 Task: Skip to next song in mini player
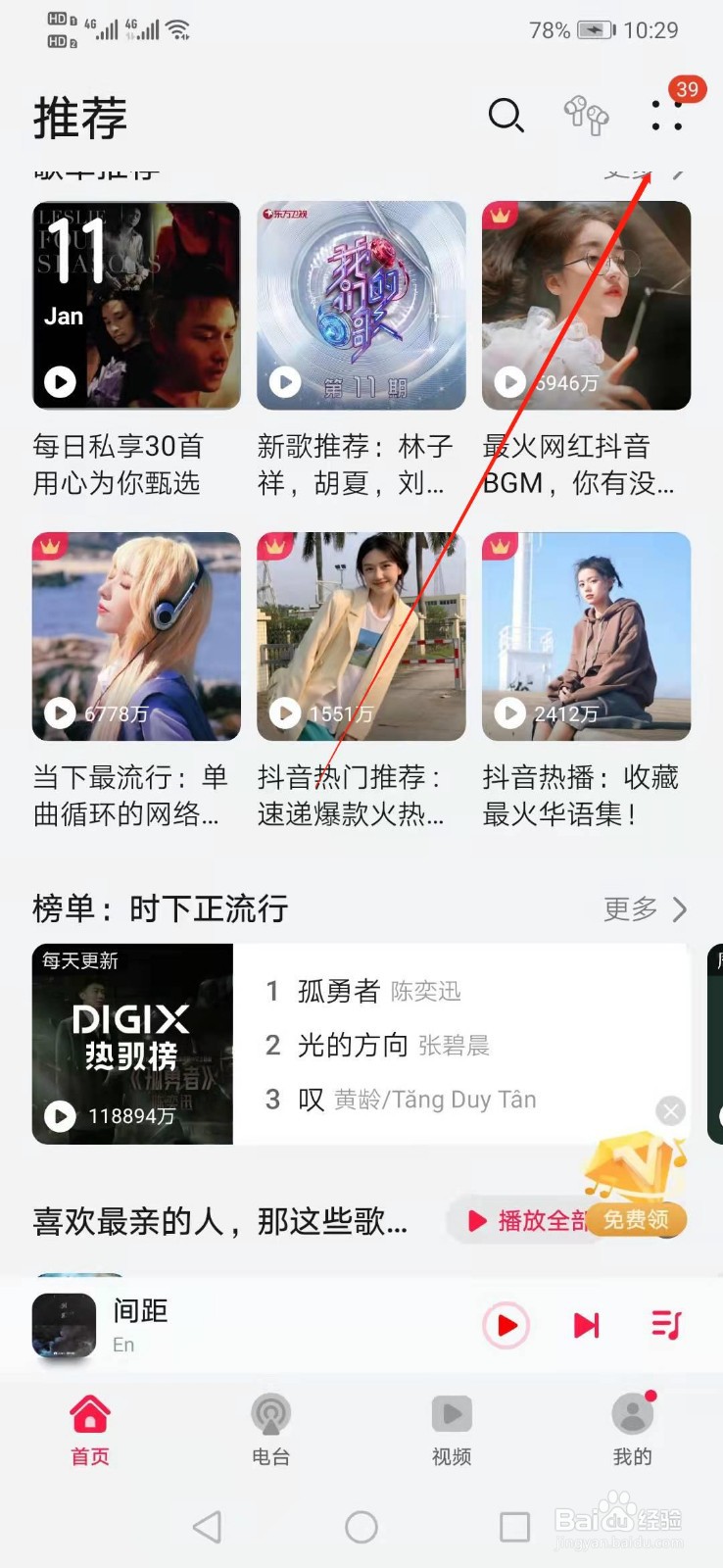click(585, 1325)
